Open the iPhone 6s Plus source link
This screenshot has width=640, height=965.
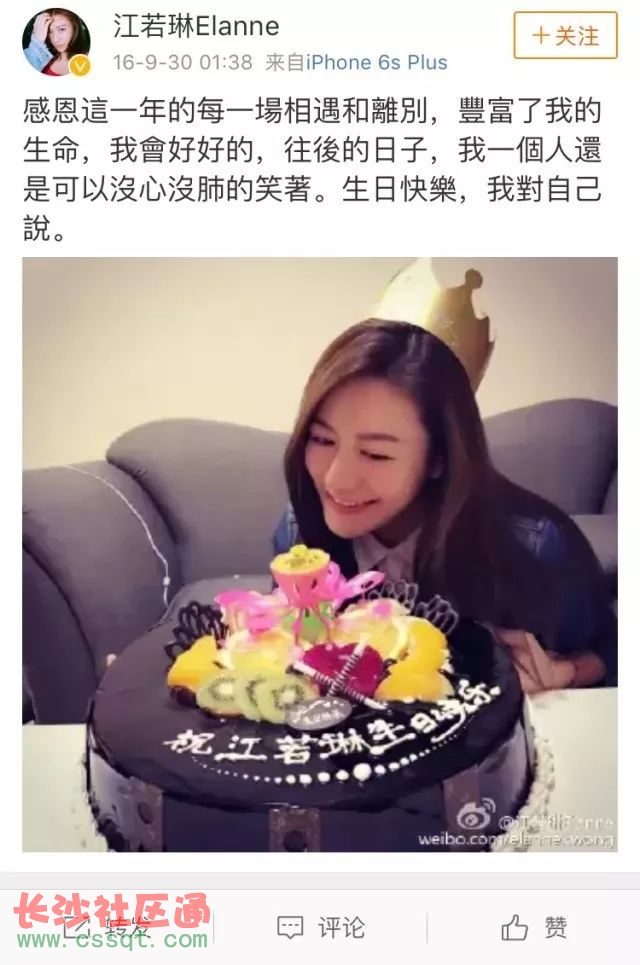click(376, 62)
